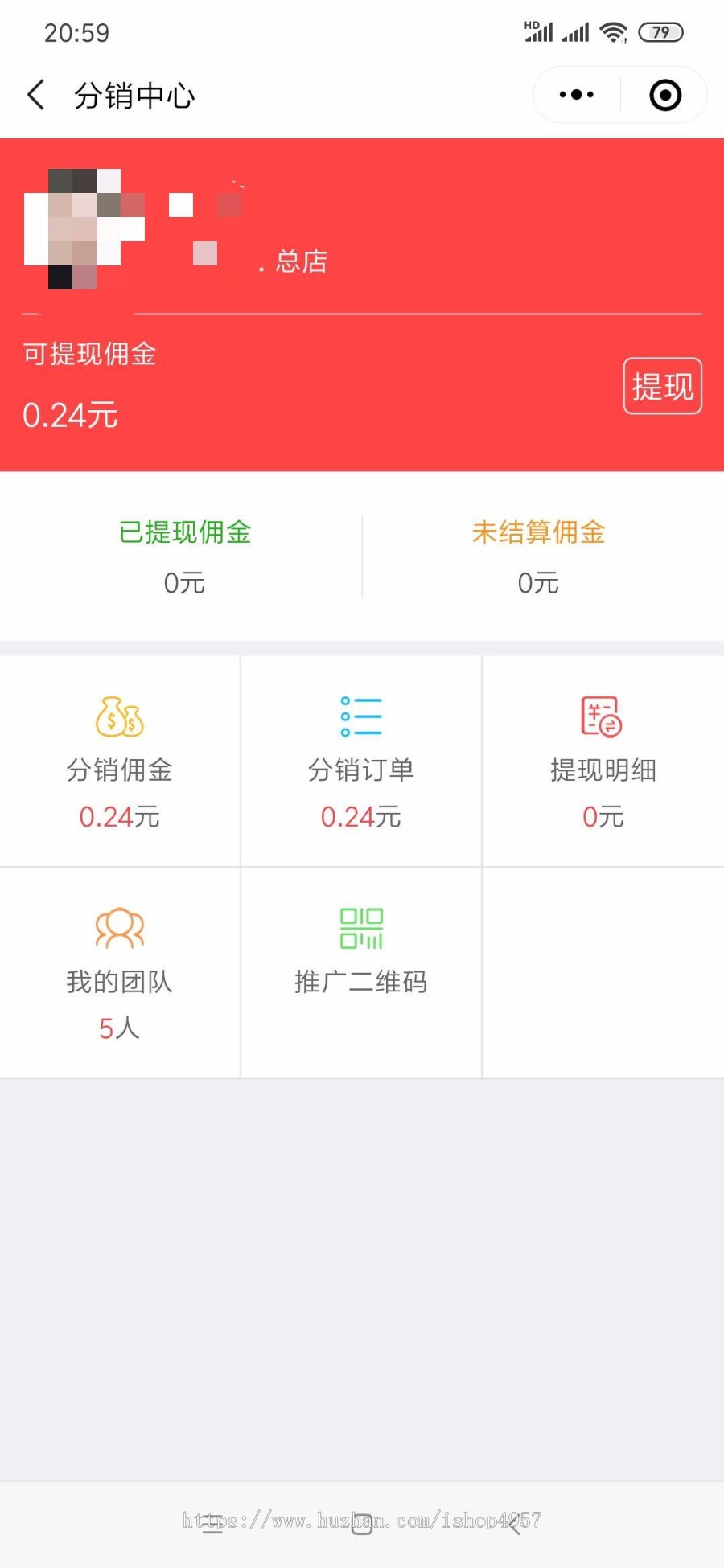Tap the back arrow icon

click(36, 94)
